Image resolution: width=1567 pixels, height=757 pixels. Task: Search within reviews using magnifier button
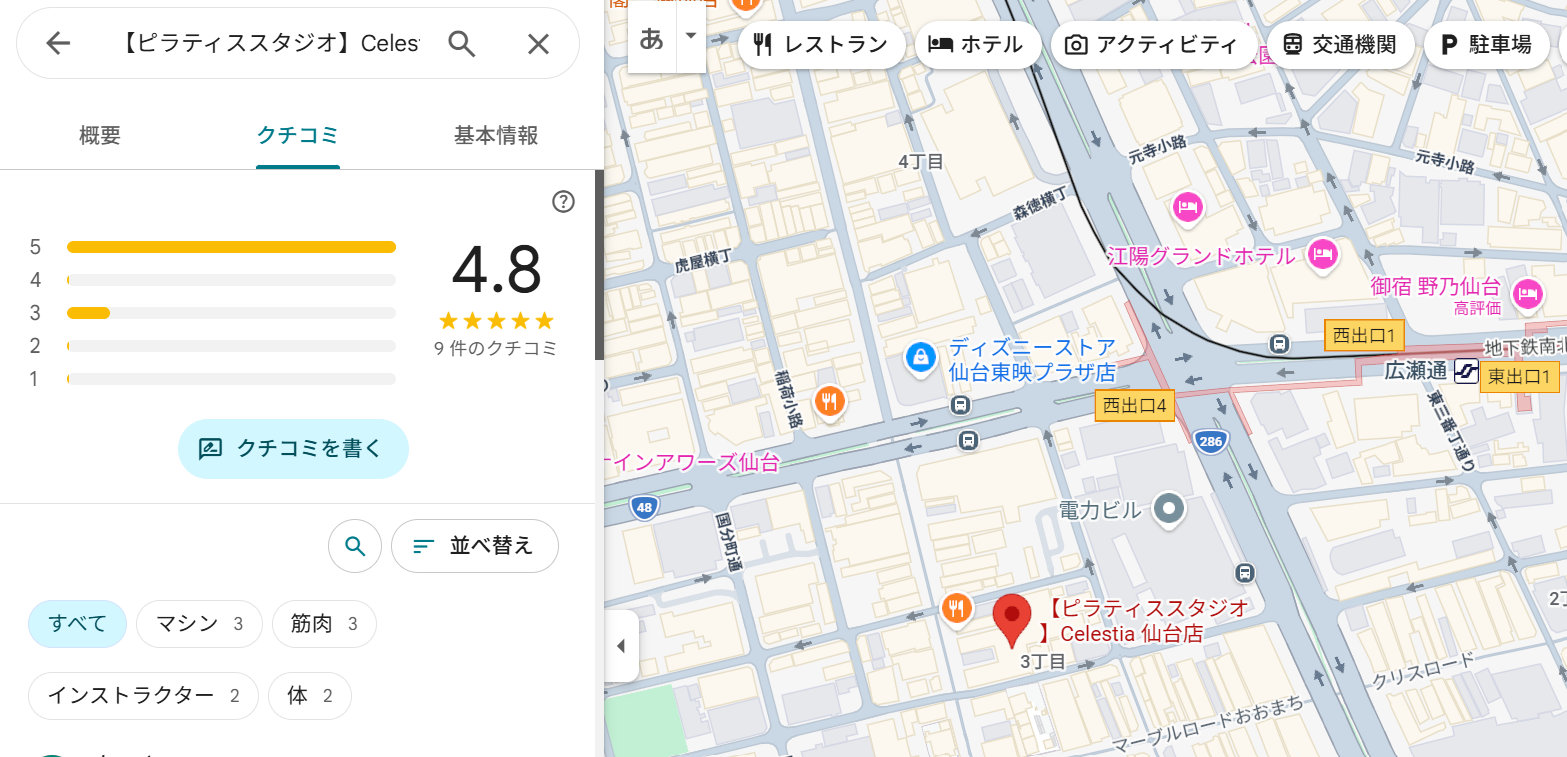click(355, 546)
